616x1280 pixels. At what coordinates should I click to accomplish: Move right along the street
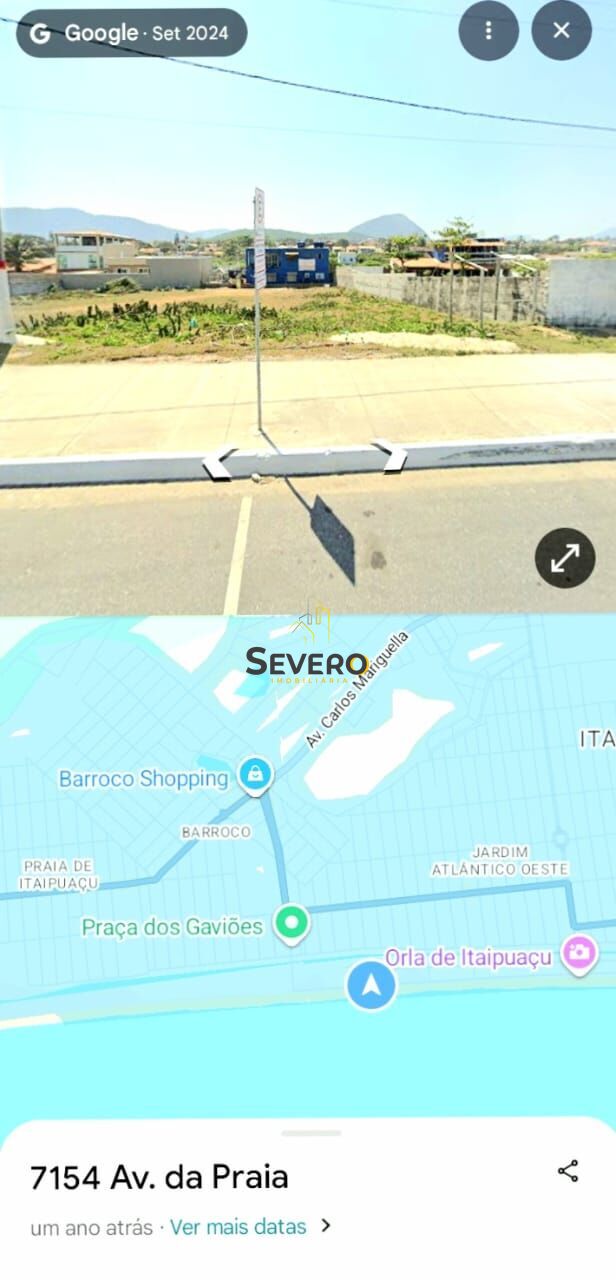[391, 456]
